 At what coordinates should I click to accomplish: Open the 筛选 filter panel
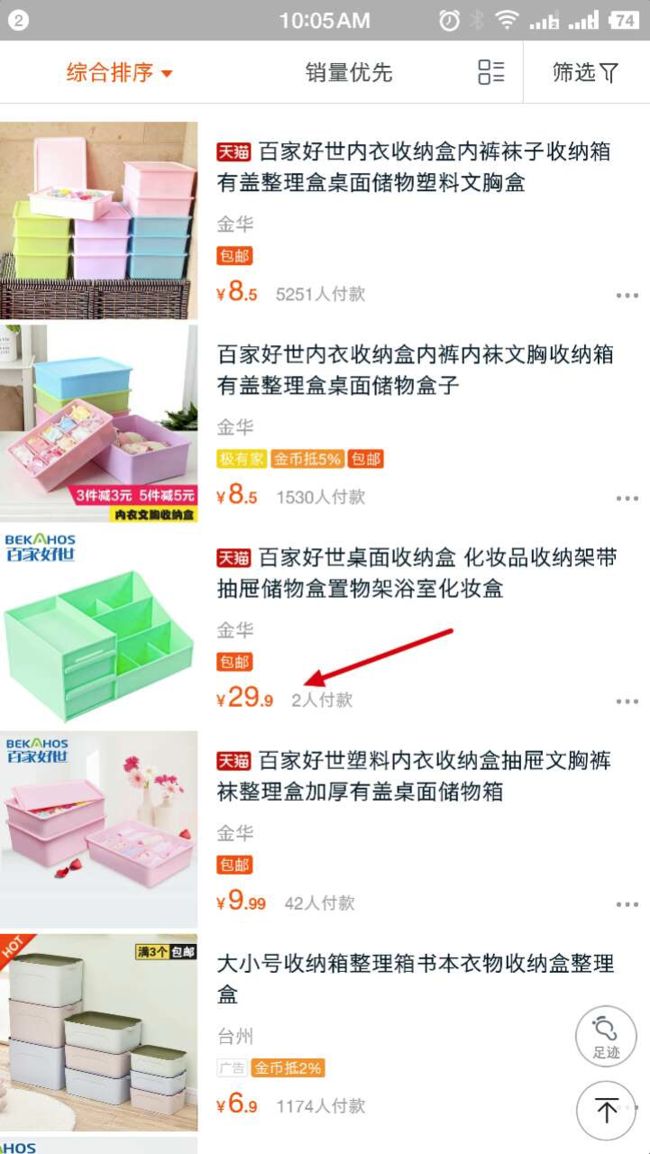[x=586, y=72]
